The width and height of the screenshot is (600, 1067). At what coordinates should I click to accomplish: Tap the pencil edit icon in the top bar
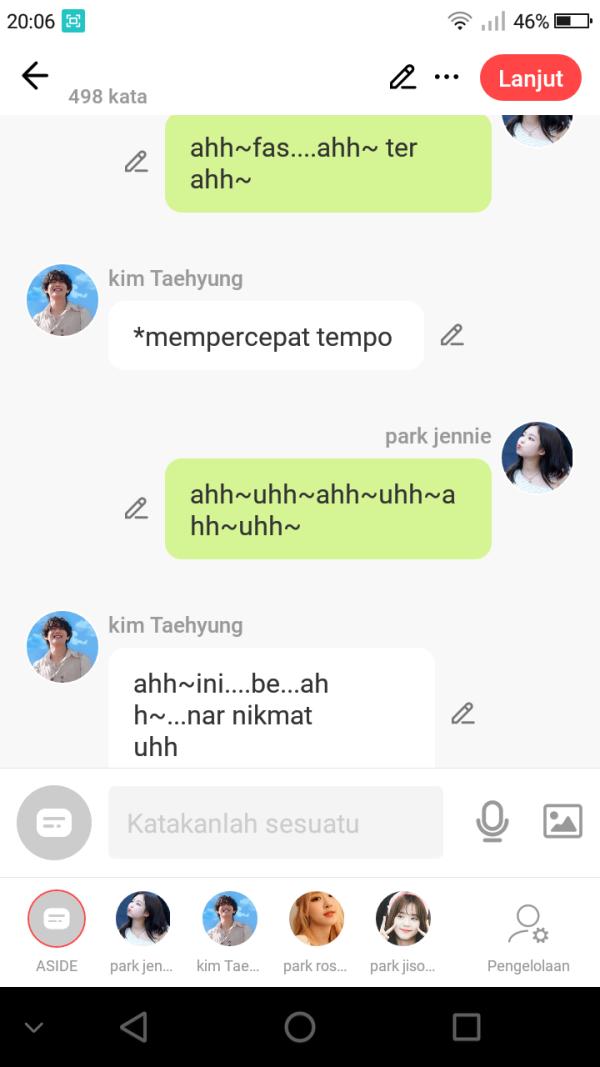(402, 77)
